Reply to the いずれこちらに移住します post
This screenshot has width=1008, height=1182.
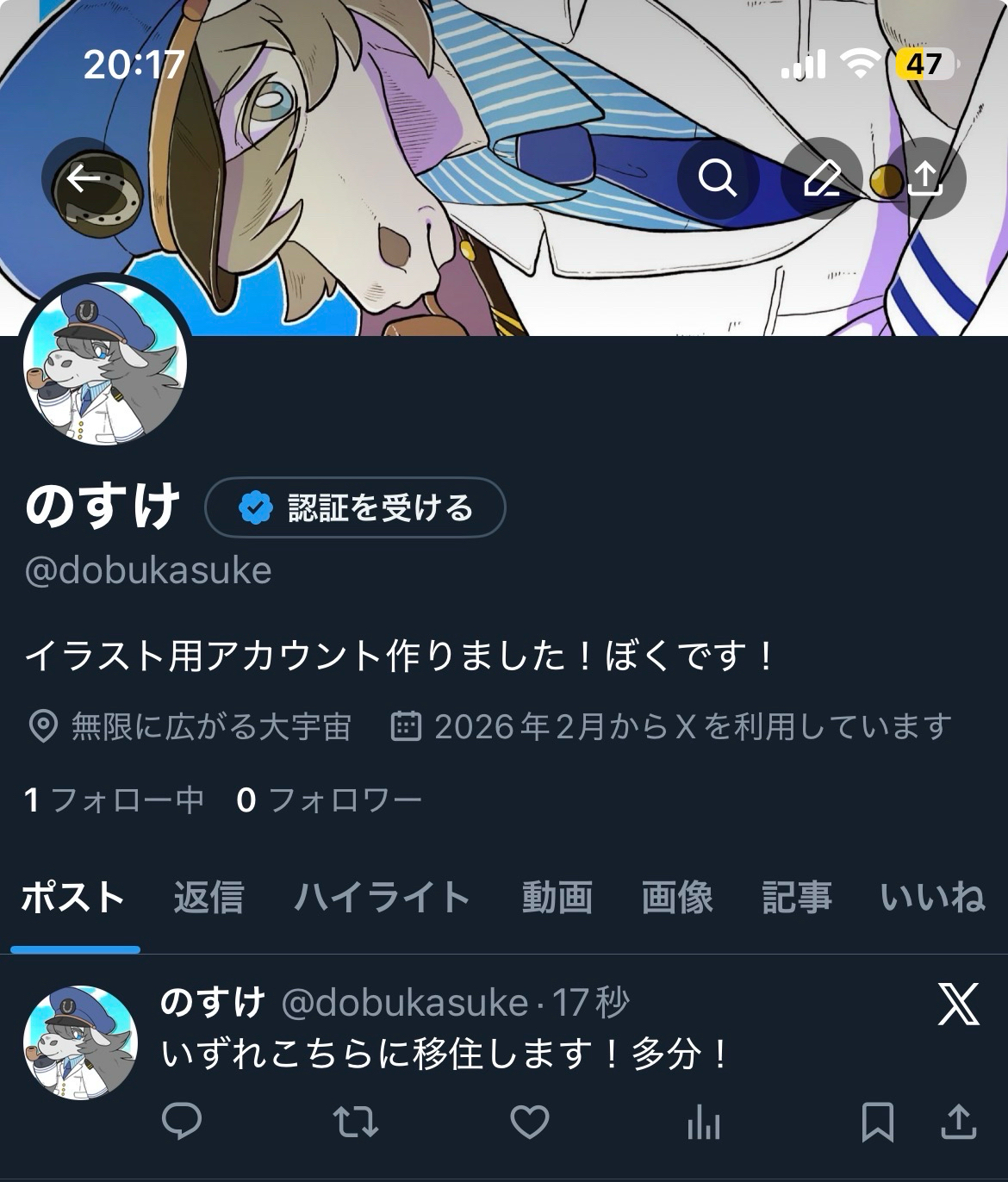click(182, 1122)
